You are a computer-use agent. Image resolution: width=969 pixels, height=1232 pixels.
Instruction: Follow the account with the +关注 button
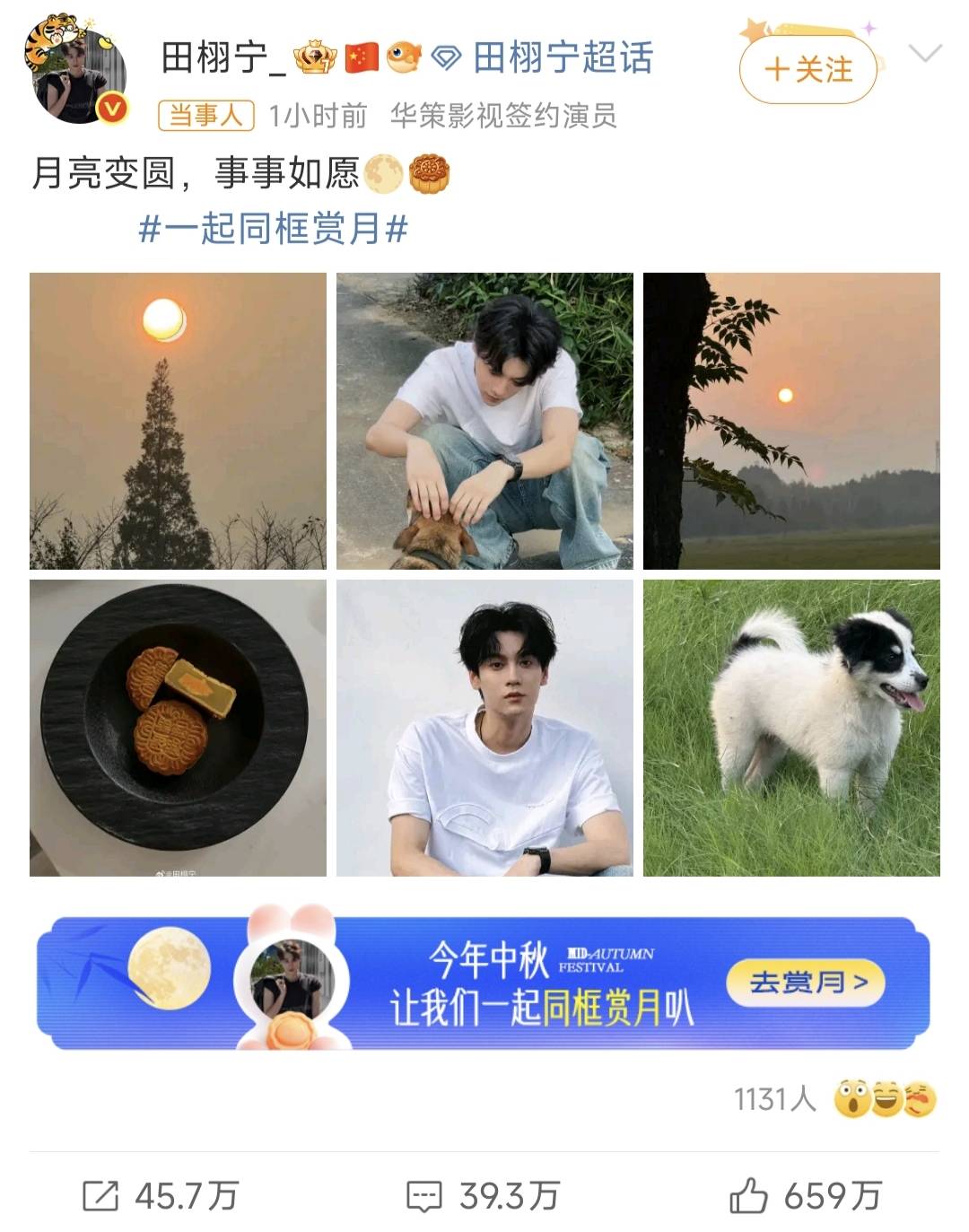pyautogui.click(x=807, y=70)
